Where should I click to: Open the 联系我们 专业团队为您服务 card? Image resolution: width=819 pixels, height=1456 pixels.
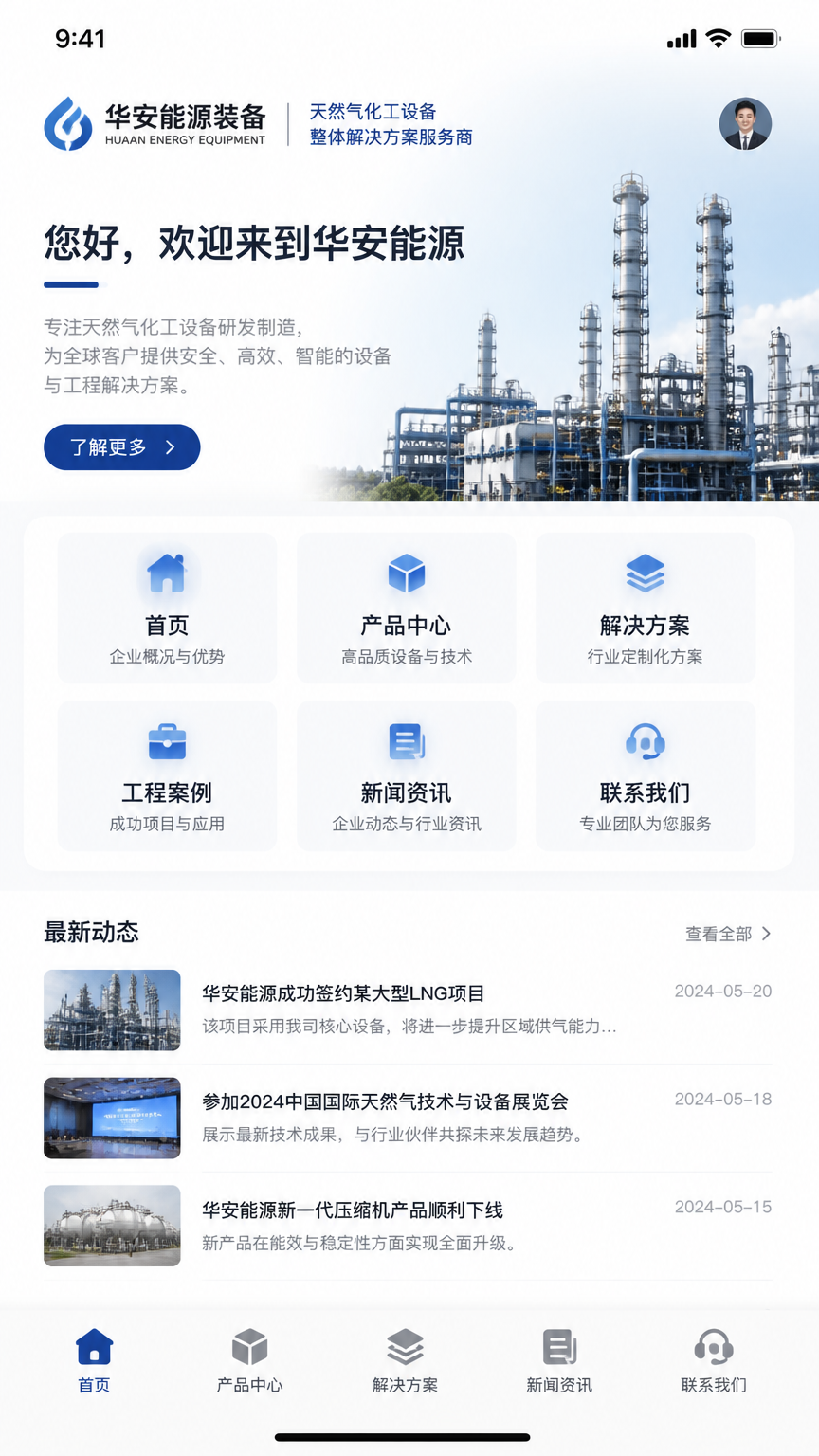646,775
